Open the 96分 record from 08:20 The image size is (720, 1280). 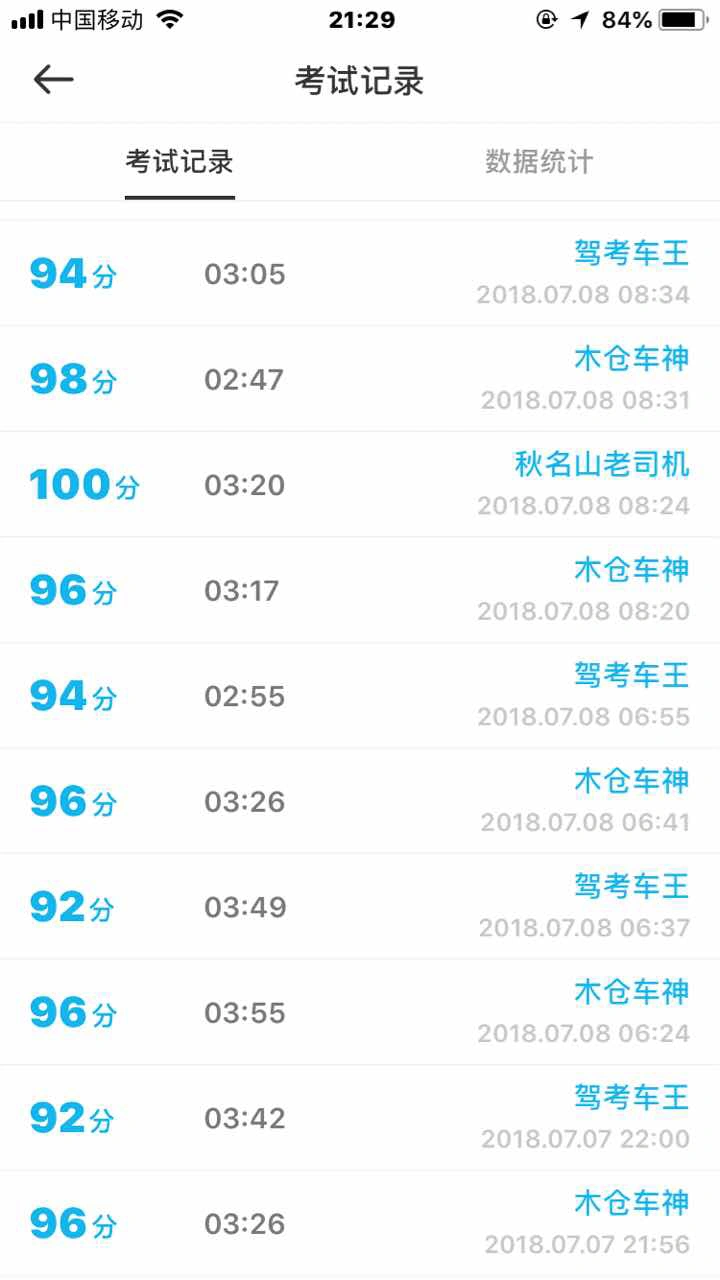point(360,590)
